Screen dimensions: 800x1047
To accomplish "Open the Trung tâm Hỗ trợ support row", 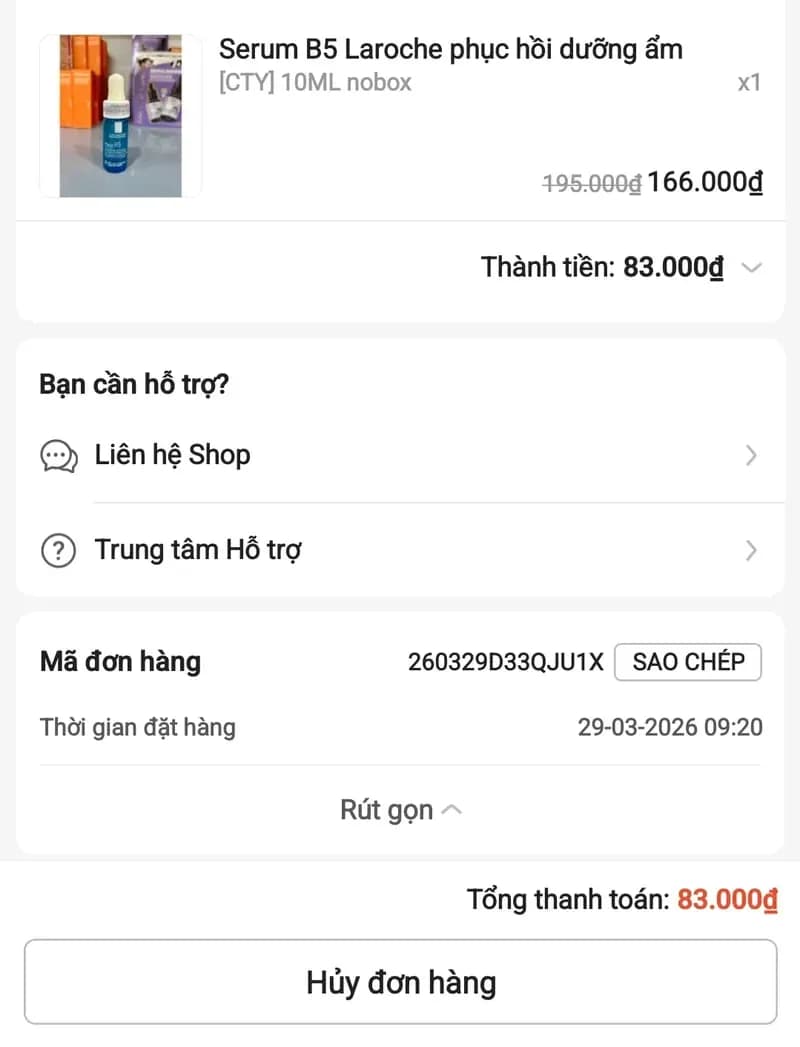I will point(196,550).
